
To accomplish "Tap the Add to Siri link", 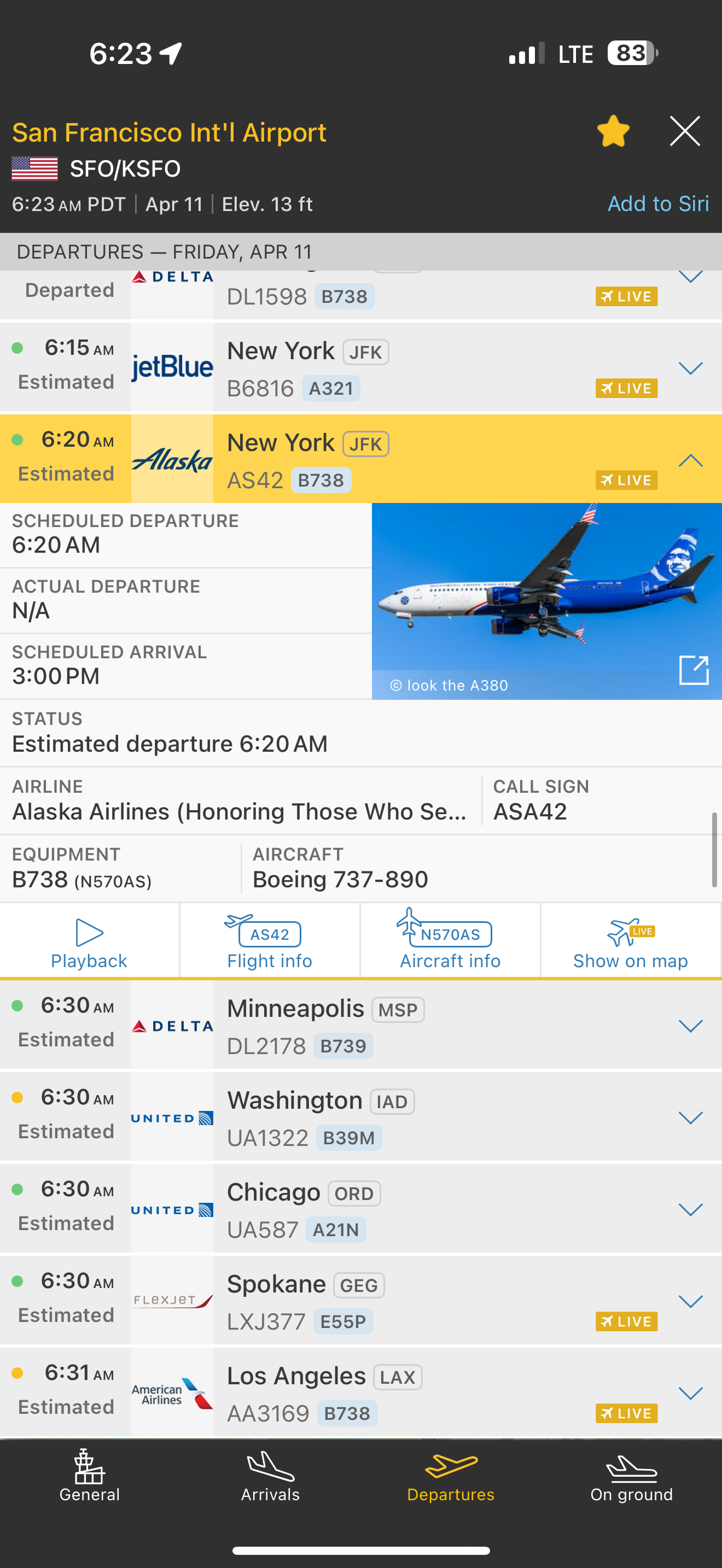I will tap(657, 203).
